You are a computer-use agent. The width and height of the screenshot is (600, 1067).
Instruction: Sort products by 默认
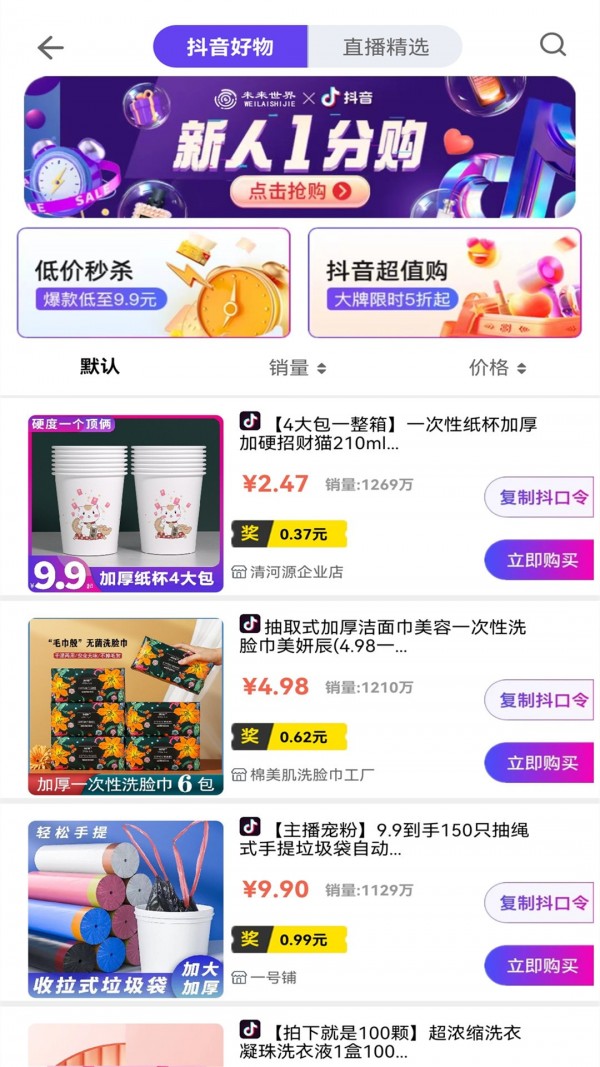[x=100, y=367]
